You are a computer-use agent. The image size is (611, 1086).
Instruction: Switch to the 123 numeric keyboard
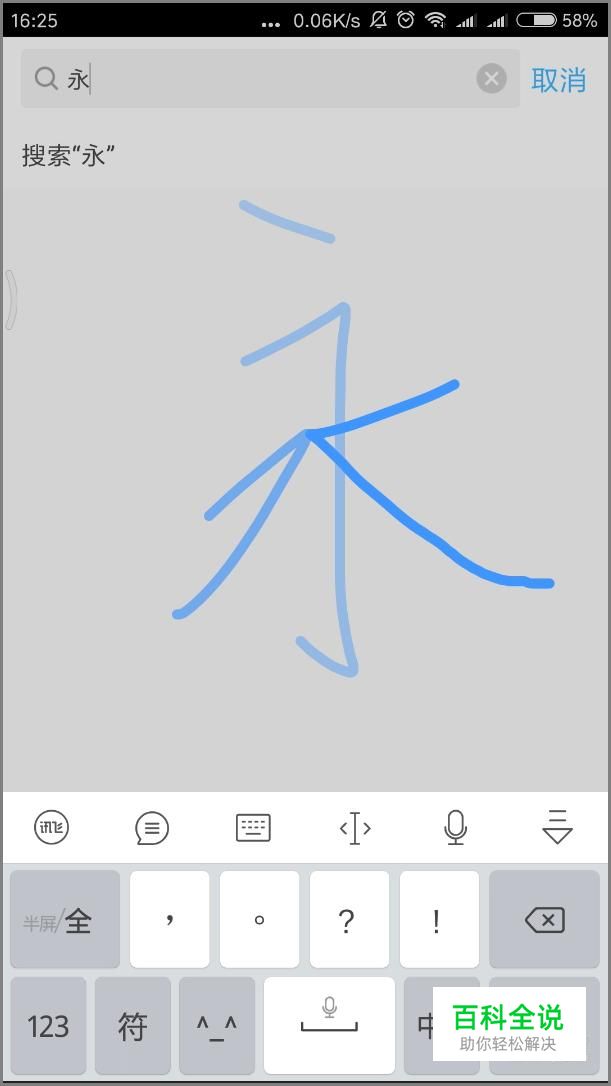click(x=48, y=1026)
